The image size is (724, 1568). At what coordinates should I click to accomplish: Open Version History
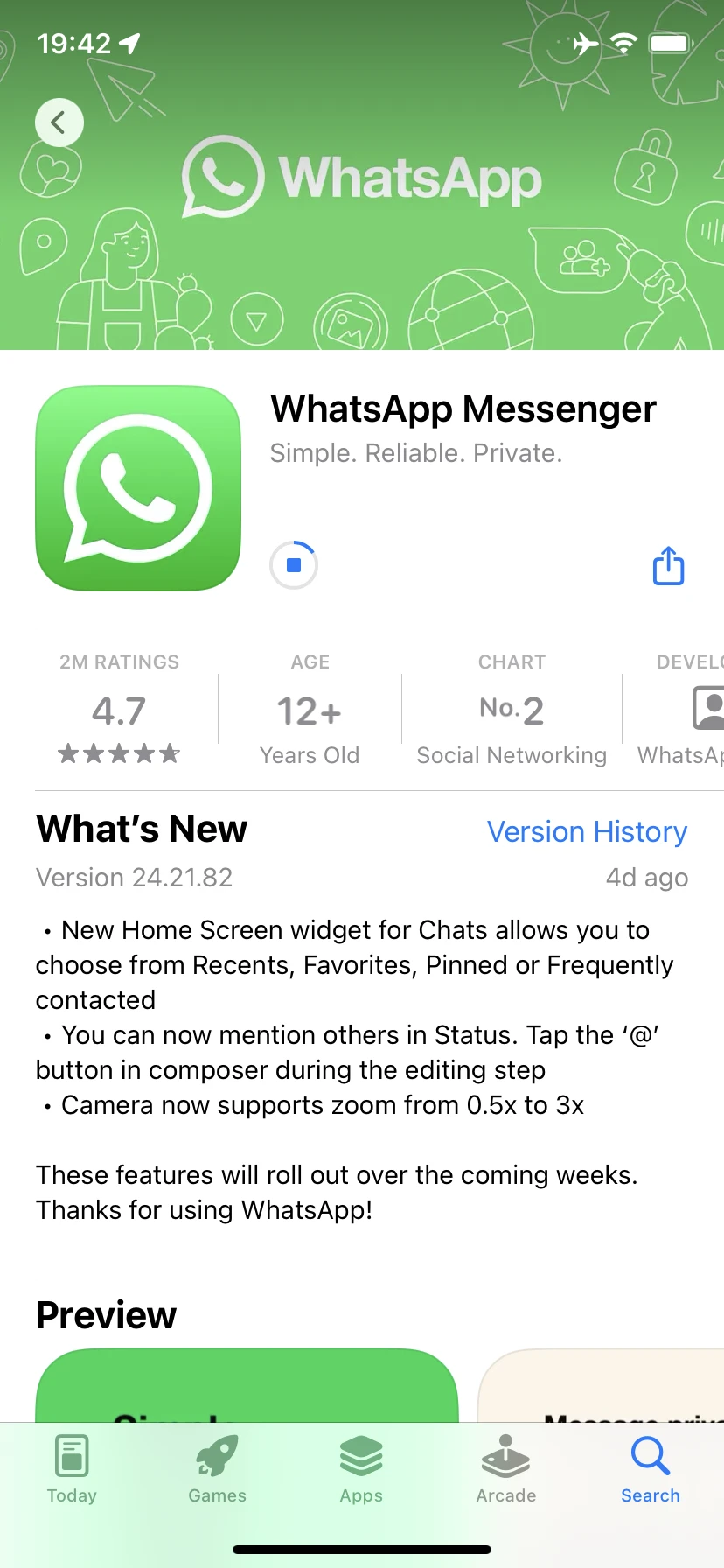(587, 831)
